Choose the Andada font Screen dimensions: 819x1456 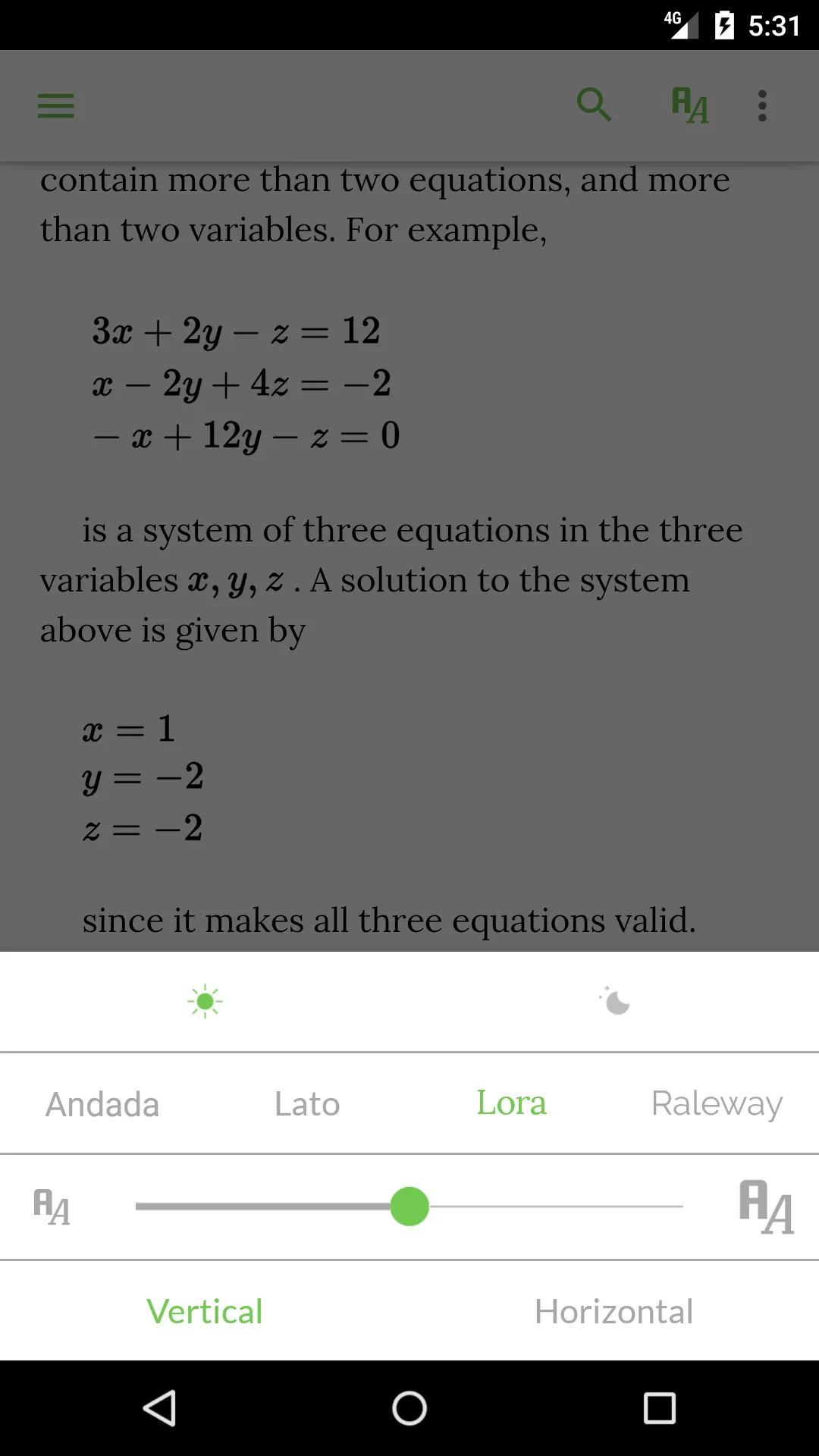[x=102, y=1104]
